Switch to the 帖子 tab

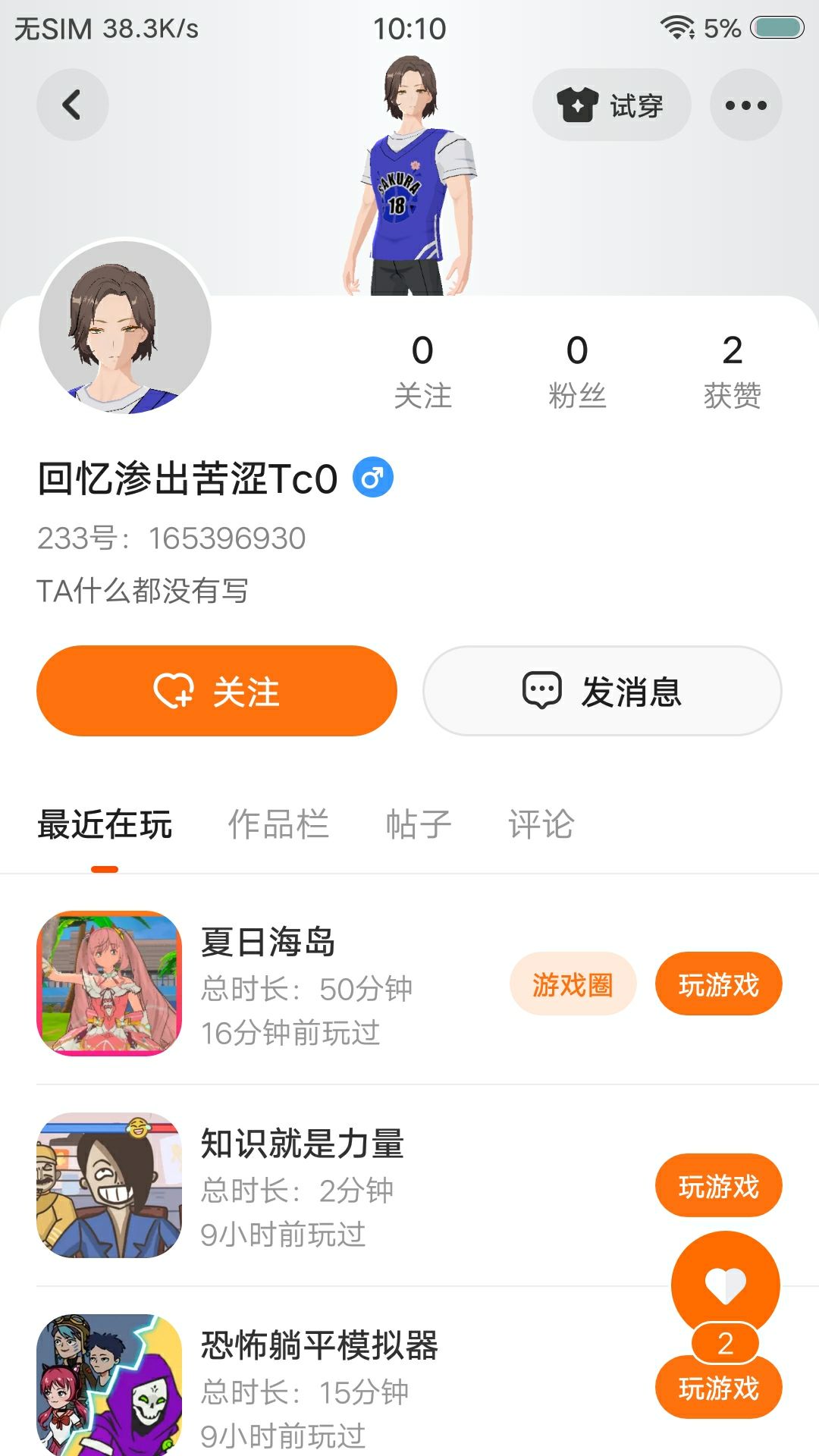coord(419,824)
